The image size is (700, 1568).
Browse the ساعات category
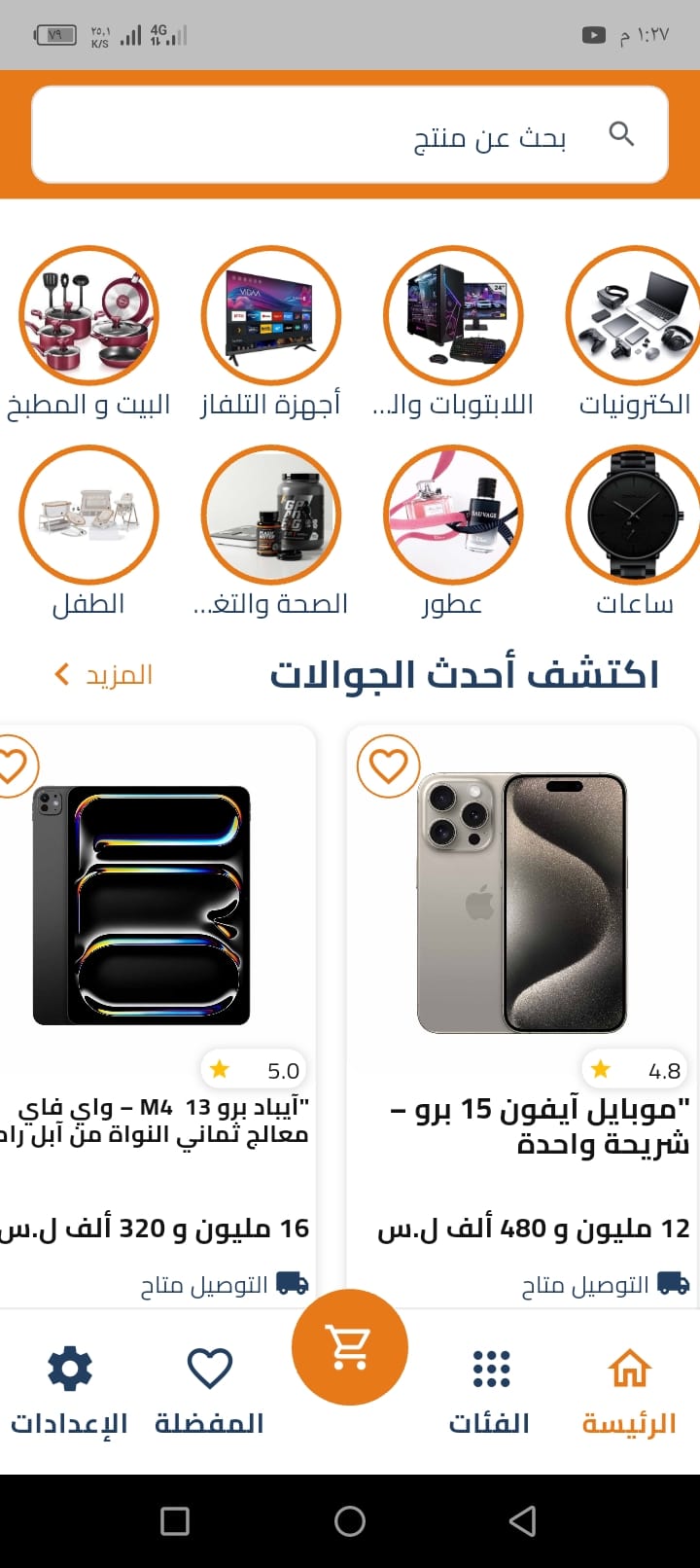(634, 516)
